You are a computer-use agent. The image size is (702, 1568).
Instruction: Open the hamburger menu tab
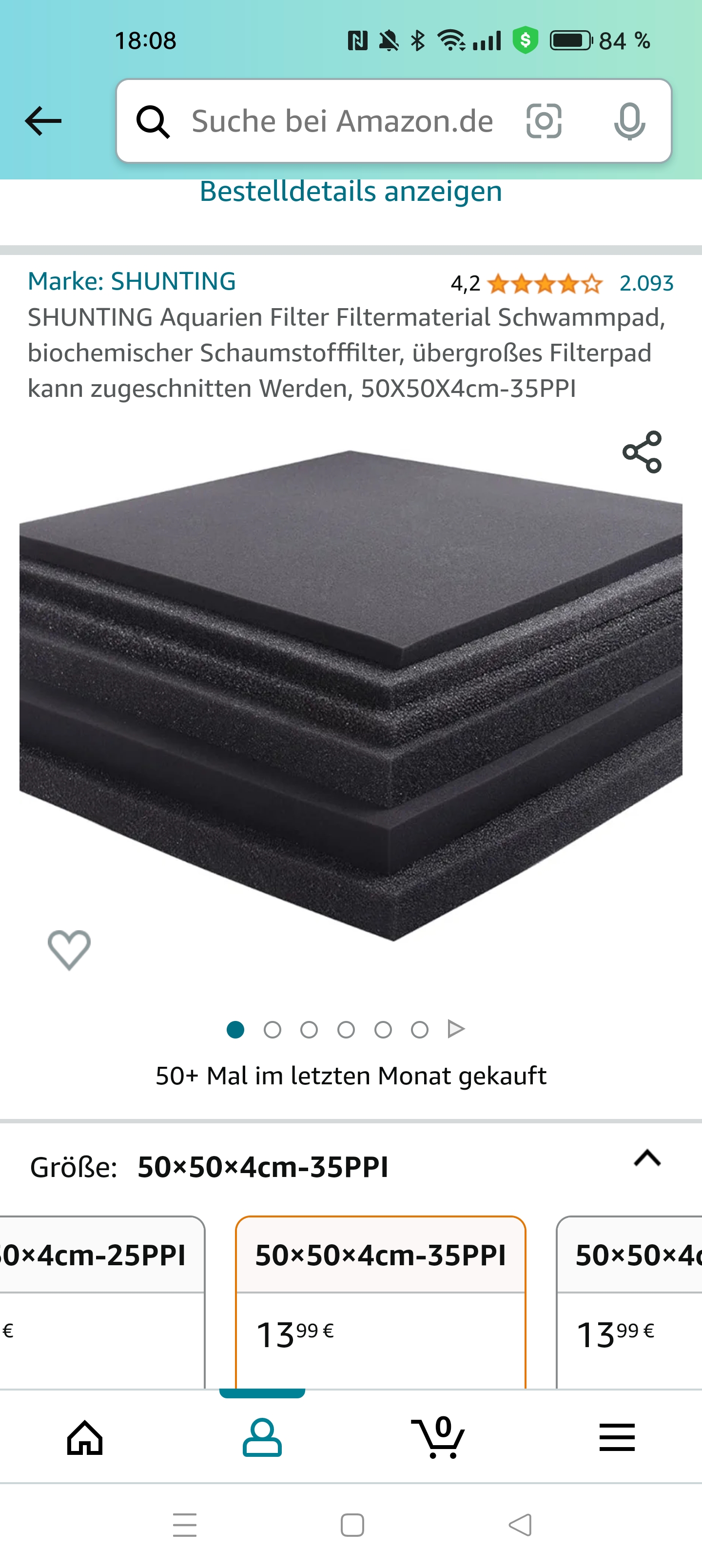617,1438
